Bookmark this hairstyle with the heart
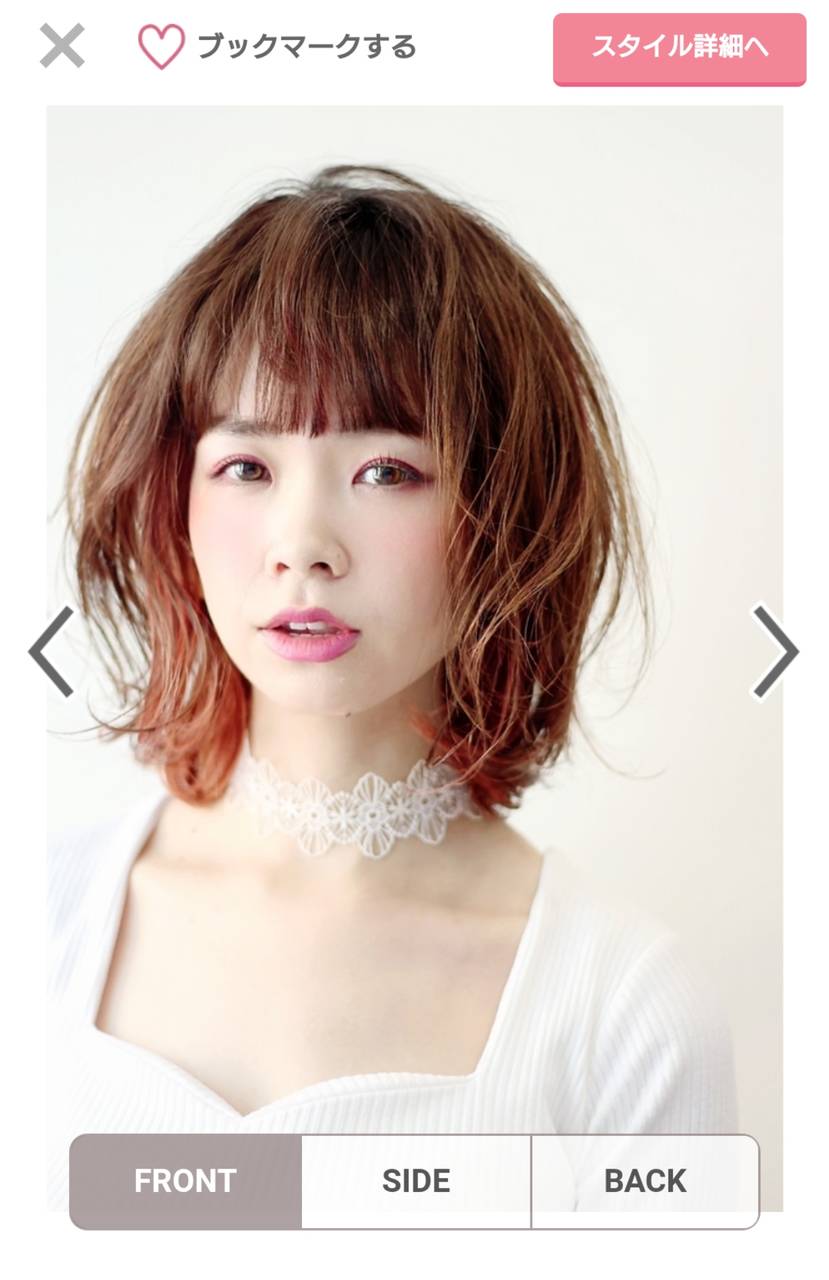Viewport: 829px width, 1280px height. (162, 47)
